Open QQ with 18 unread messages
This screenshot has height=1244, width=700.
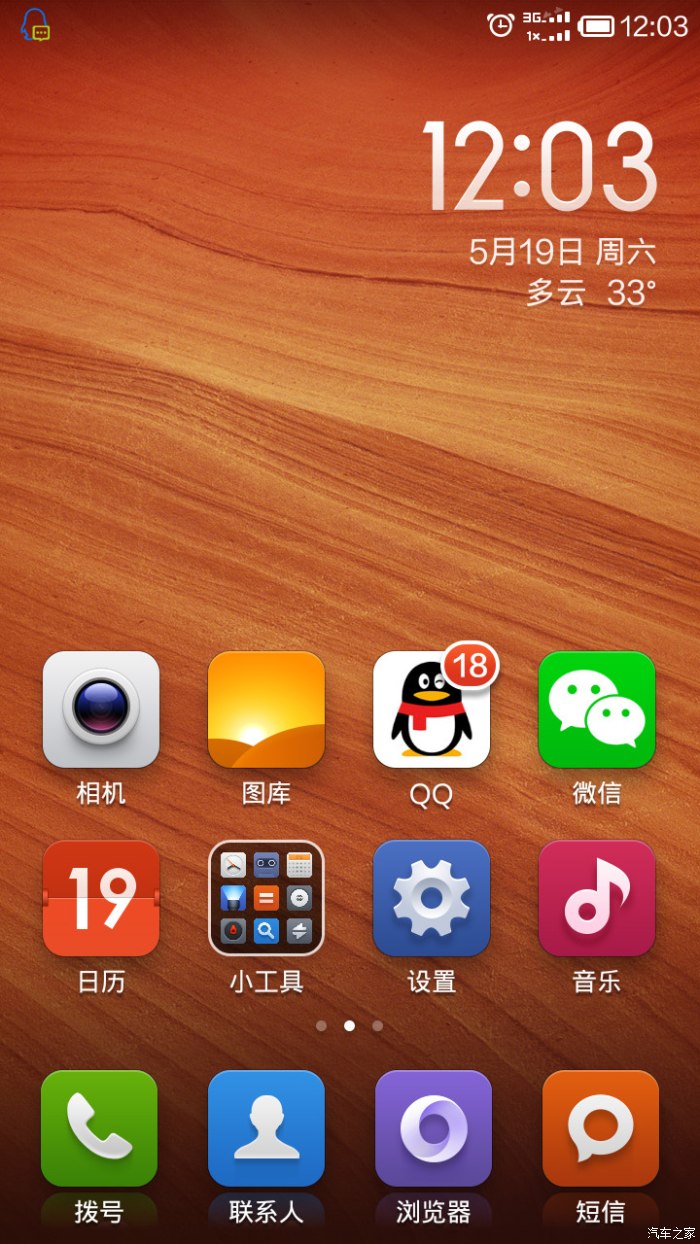pos(431,709)
